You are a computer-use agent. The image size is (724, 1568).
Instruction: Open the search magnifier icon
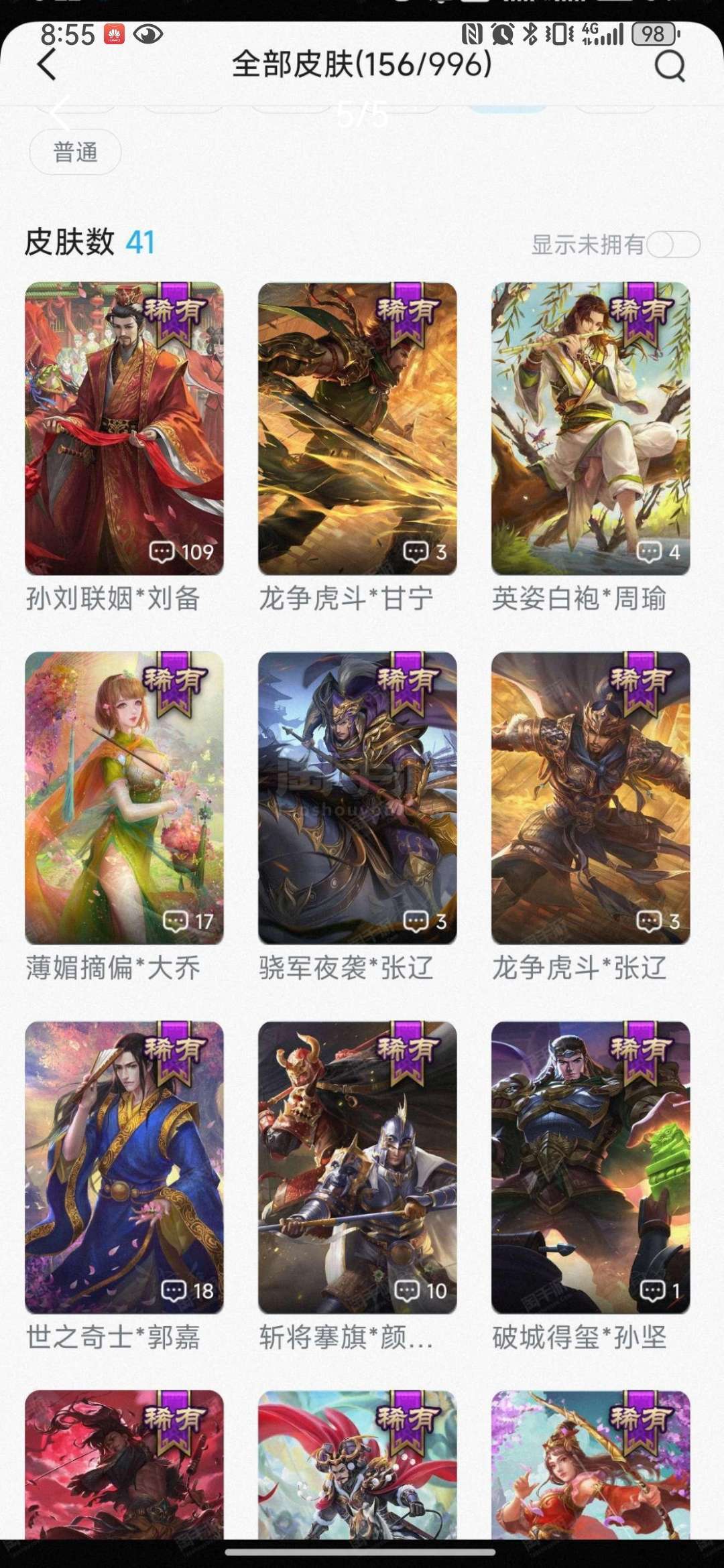pos(669,66)
